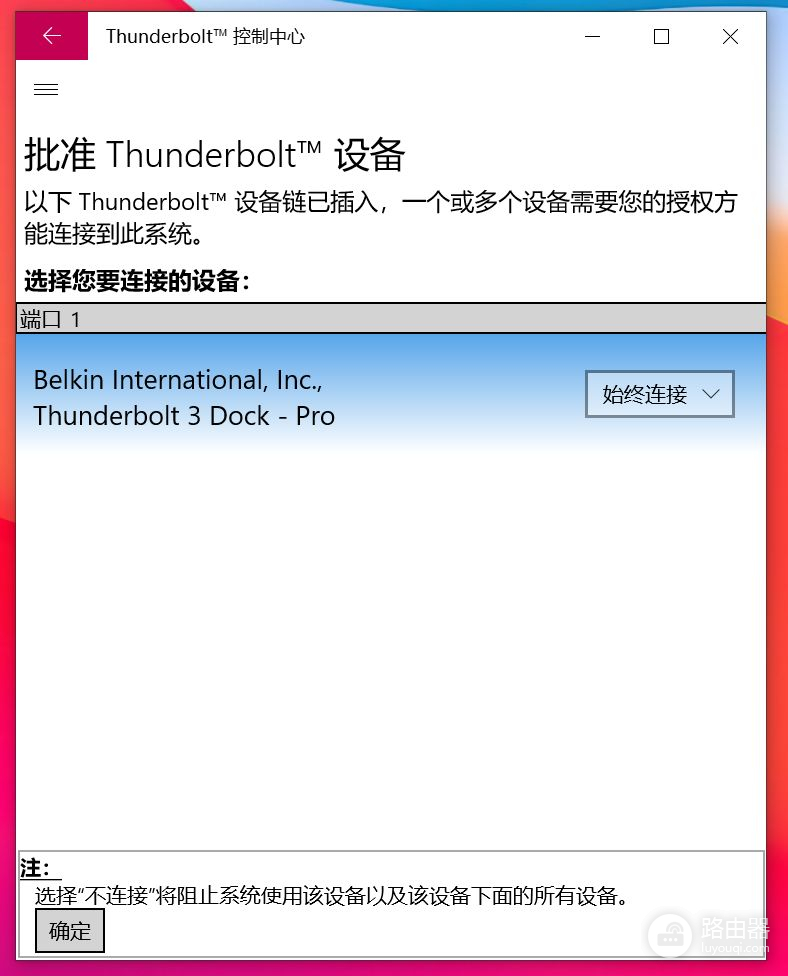788x976 pixels.
Task: Go back with the arrow button
Action: (52, 36)
